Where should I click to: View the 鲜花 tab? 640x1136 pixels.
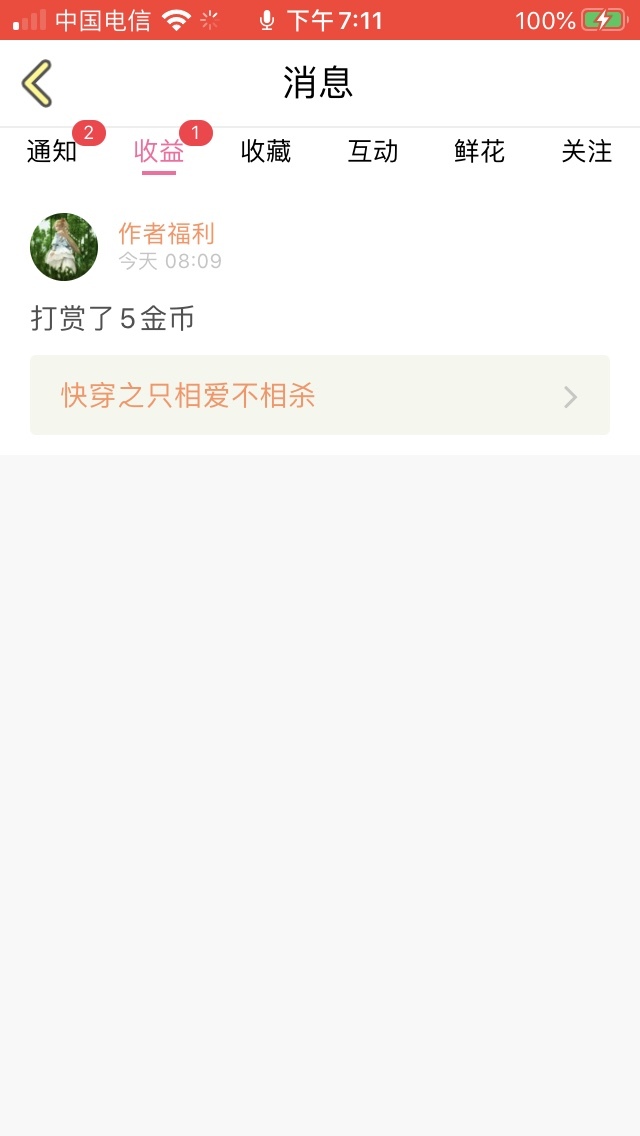[x=480, y=152]
